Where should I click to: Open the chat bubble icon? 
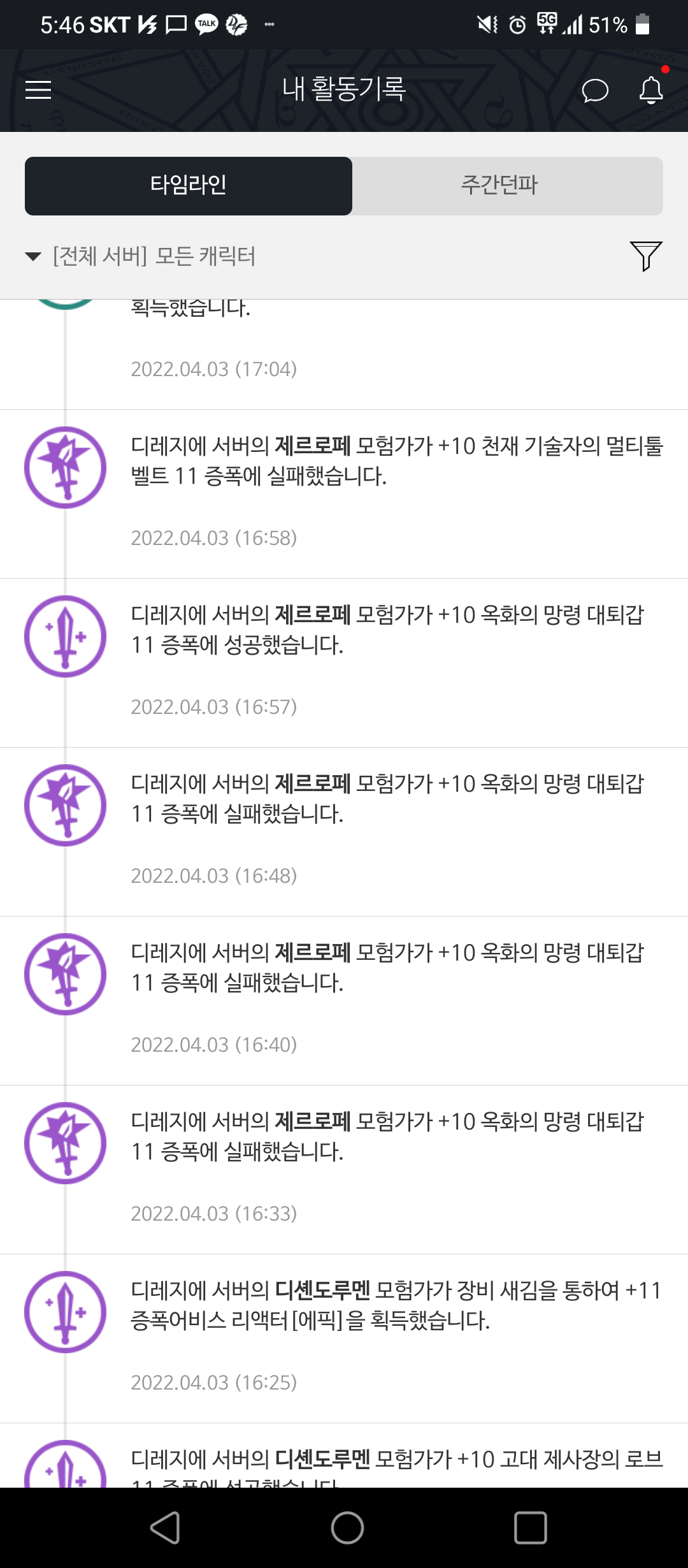(595, 91)
